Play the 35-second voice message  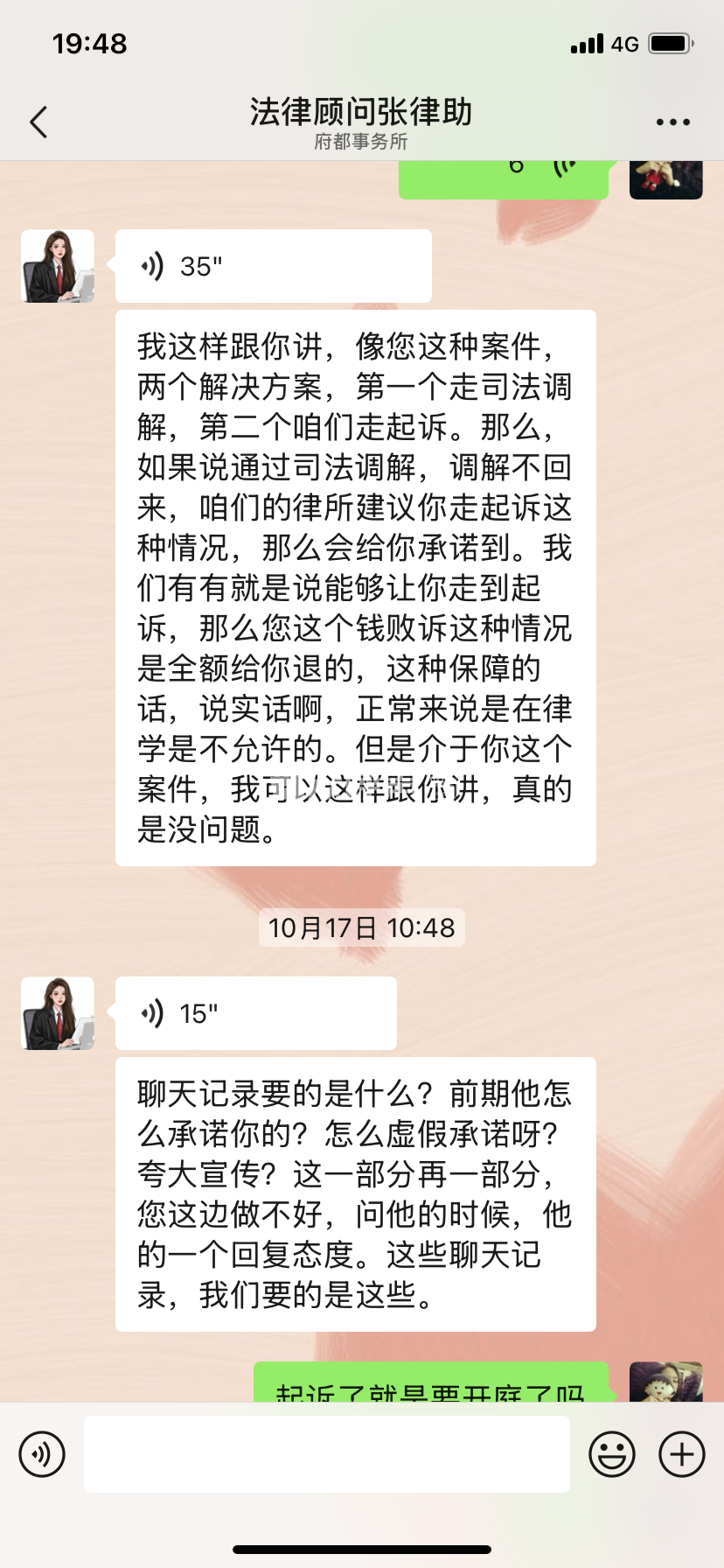point(273,266)
